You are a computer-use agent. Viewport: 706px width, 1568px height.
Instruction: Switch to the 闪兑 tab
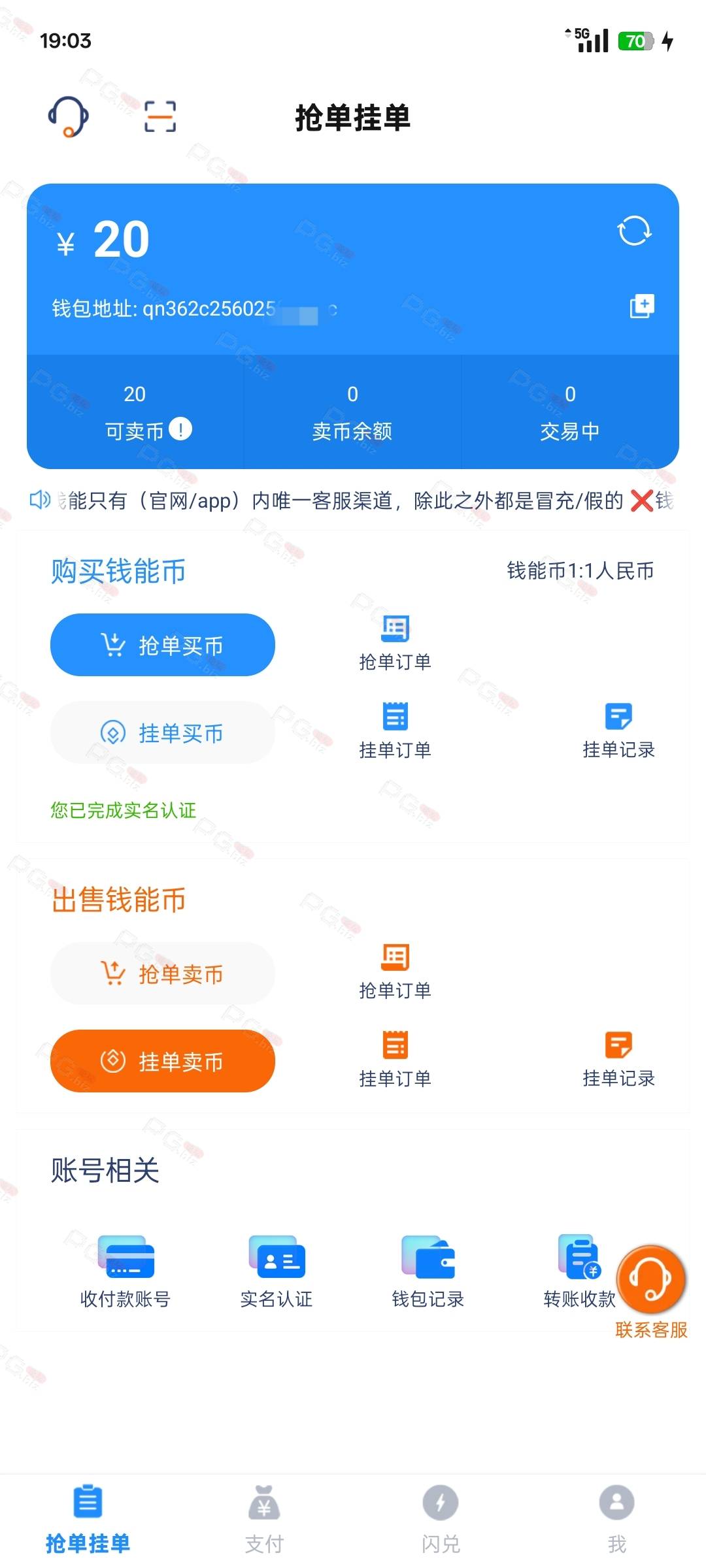[441, 1519]
